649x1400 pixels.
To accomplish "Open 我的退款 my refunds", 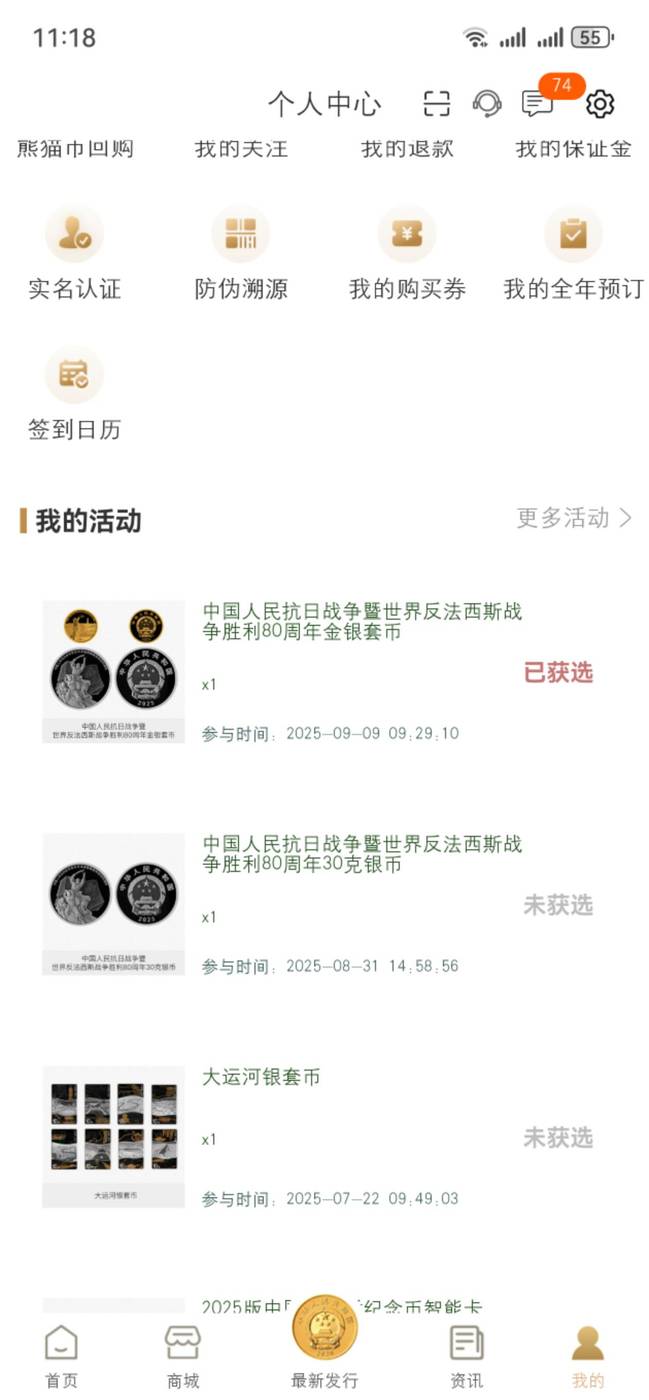I will (407, 149).
